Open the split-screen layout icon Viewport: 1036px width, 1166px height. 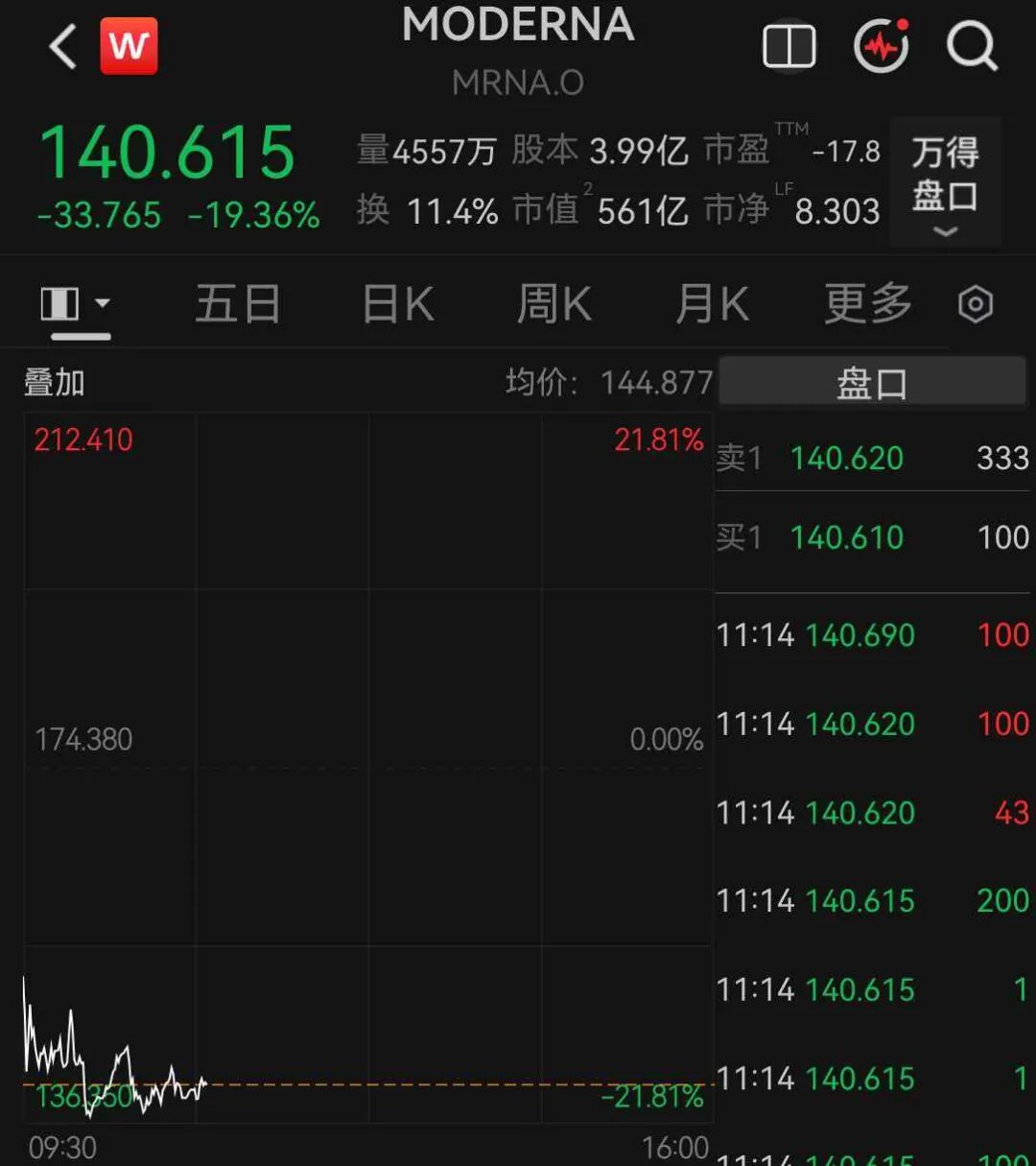point(789,46)
